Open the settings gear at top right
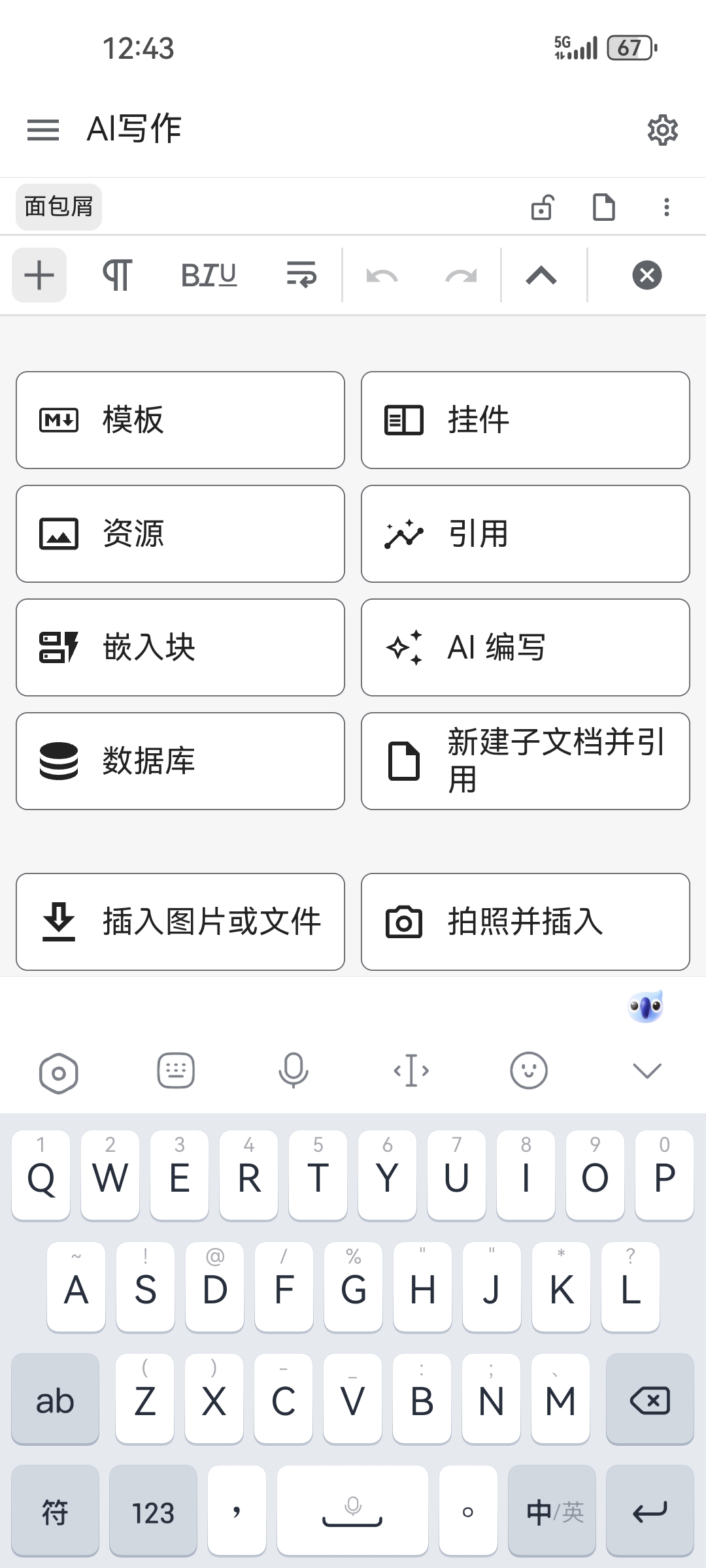 pyautogui.click(x=662, y=130)
